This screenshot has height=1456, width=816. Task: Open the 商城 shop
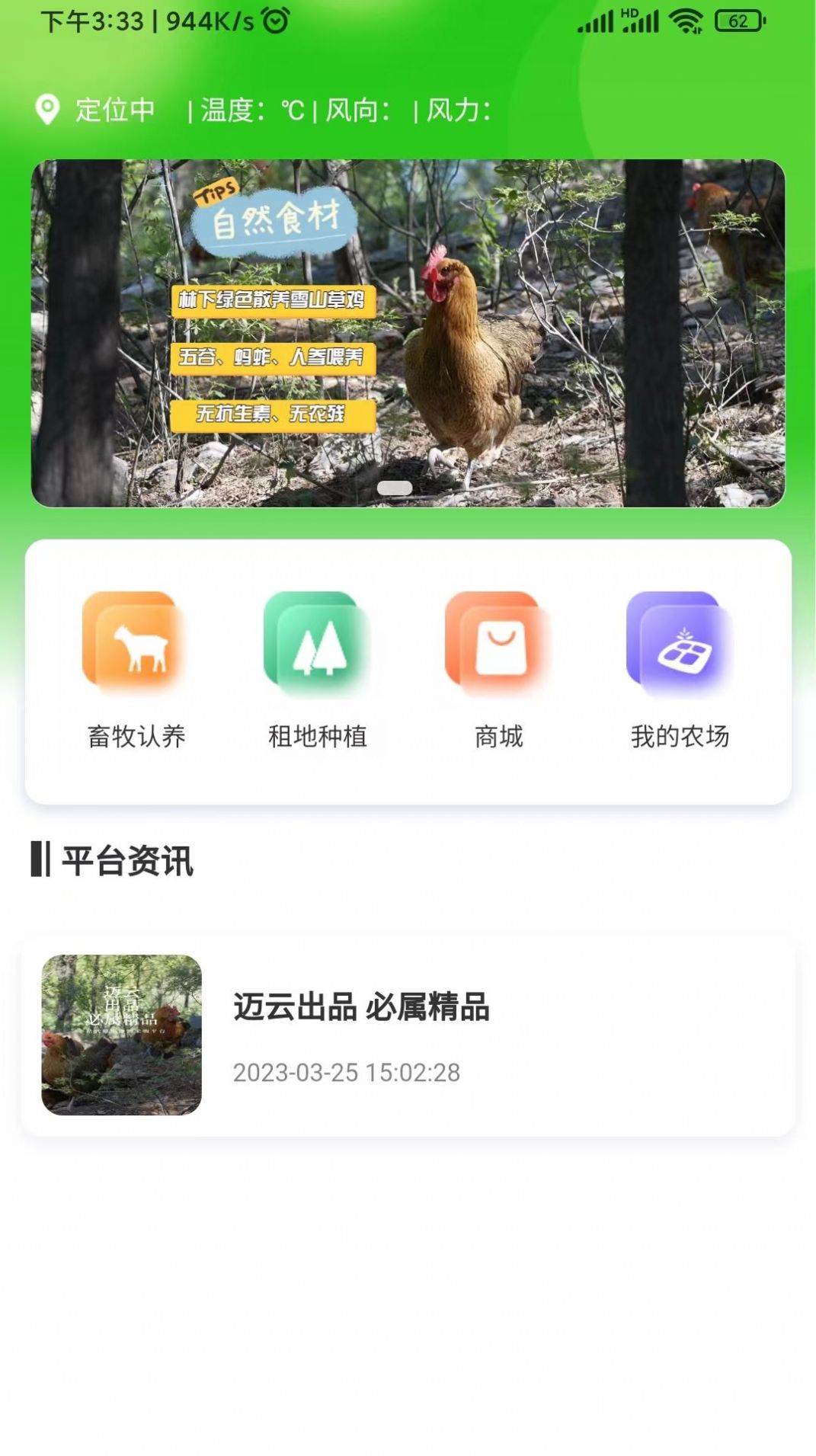(498, 669)
